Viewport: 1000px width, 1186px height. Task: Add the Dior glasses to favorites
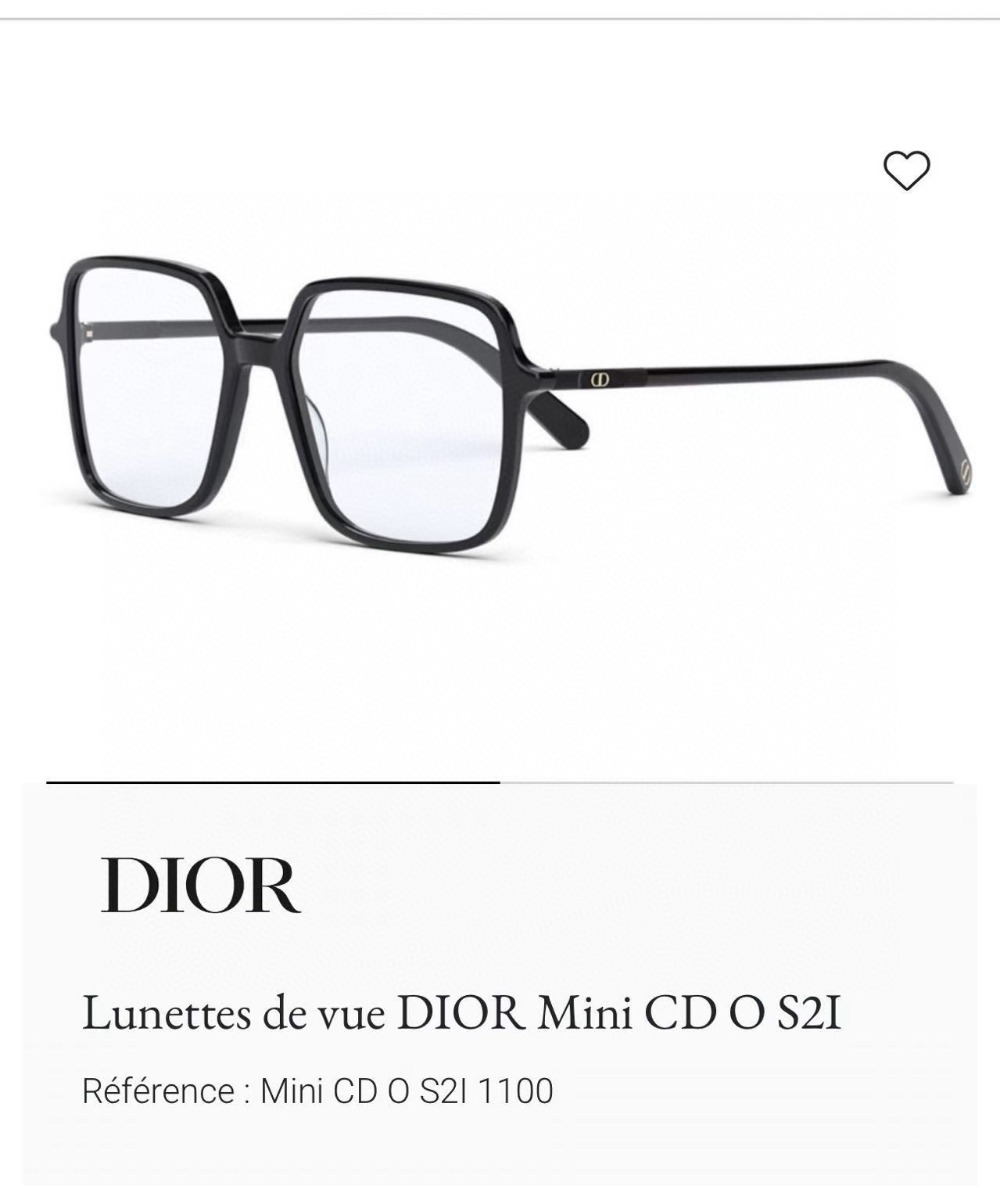coord(906,171)
